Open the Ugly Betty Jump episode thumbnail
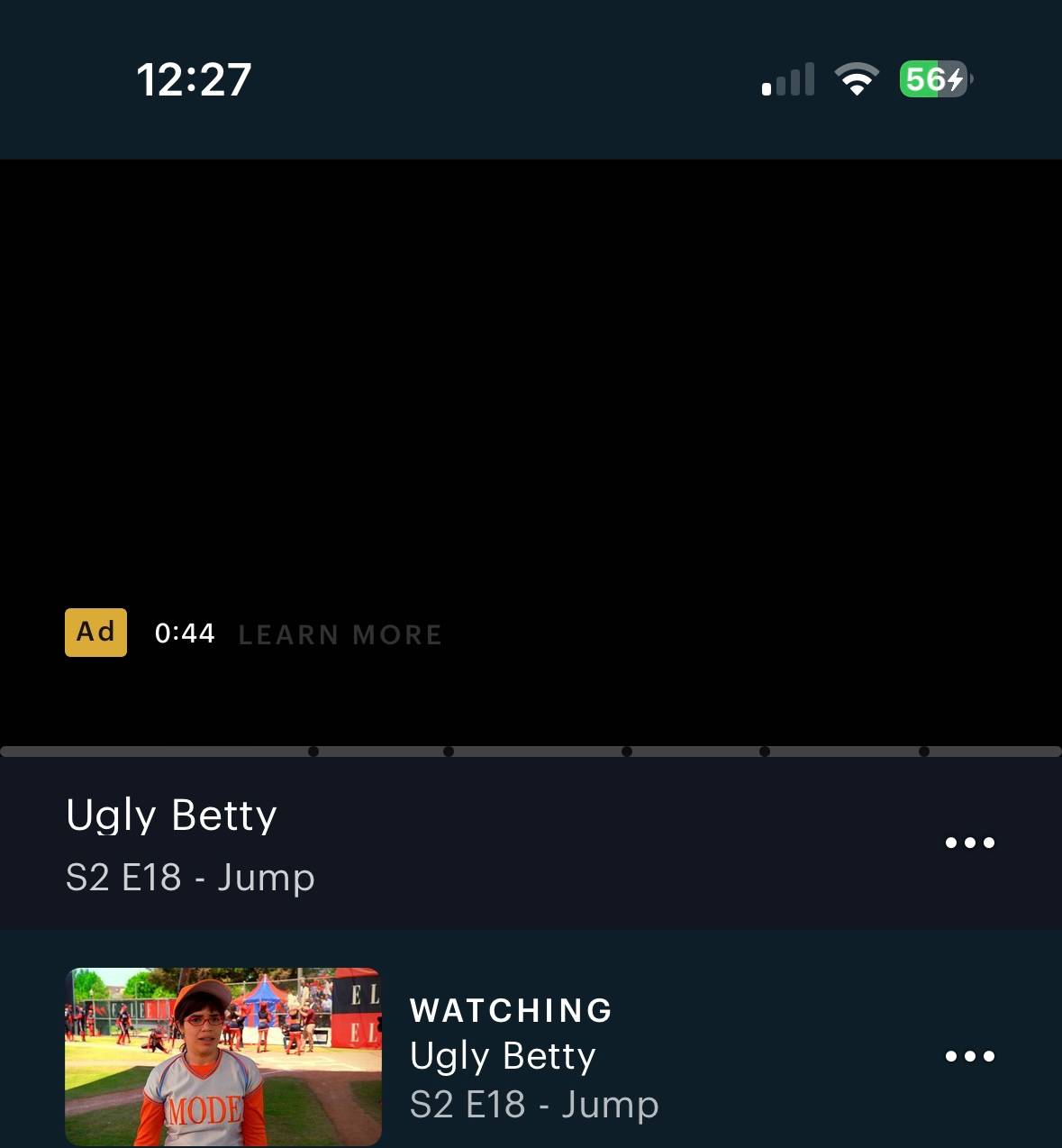The width and height of the screenshot is (1062, 1148). (x=223, y=1056)
